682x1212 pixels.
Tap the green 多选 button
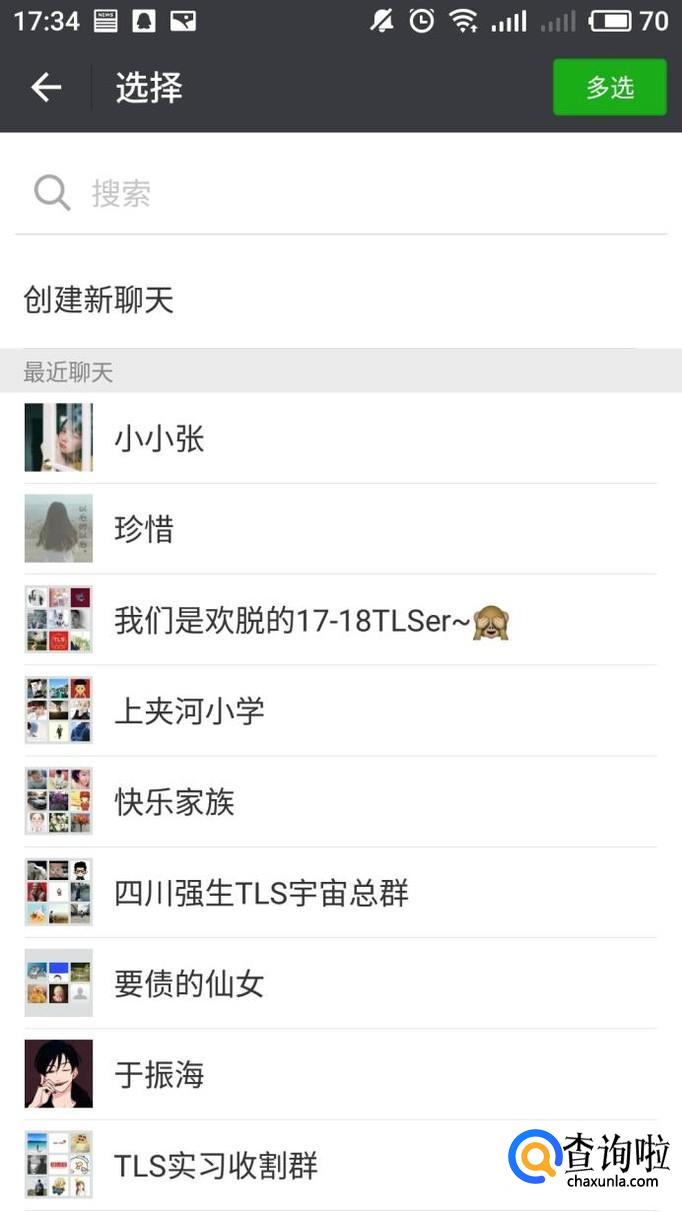609,88
